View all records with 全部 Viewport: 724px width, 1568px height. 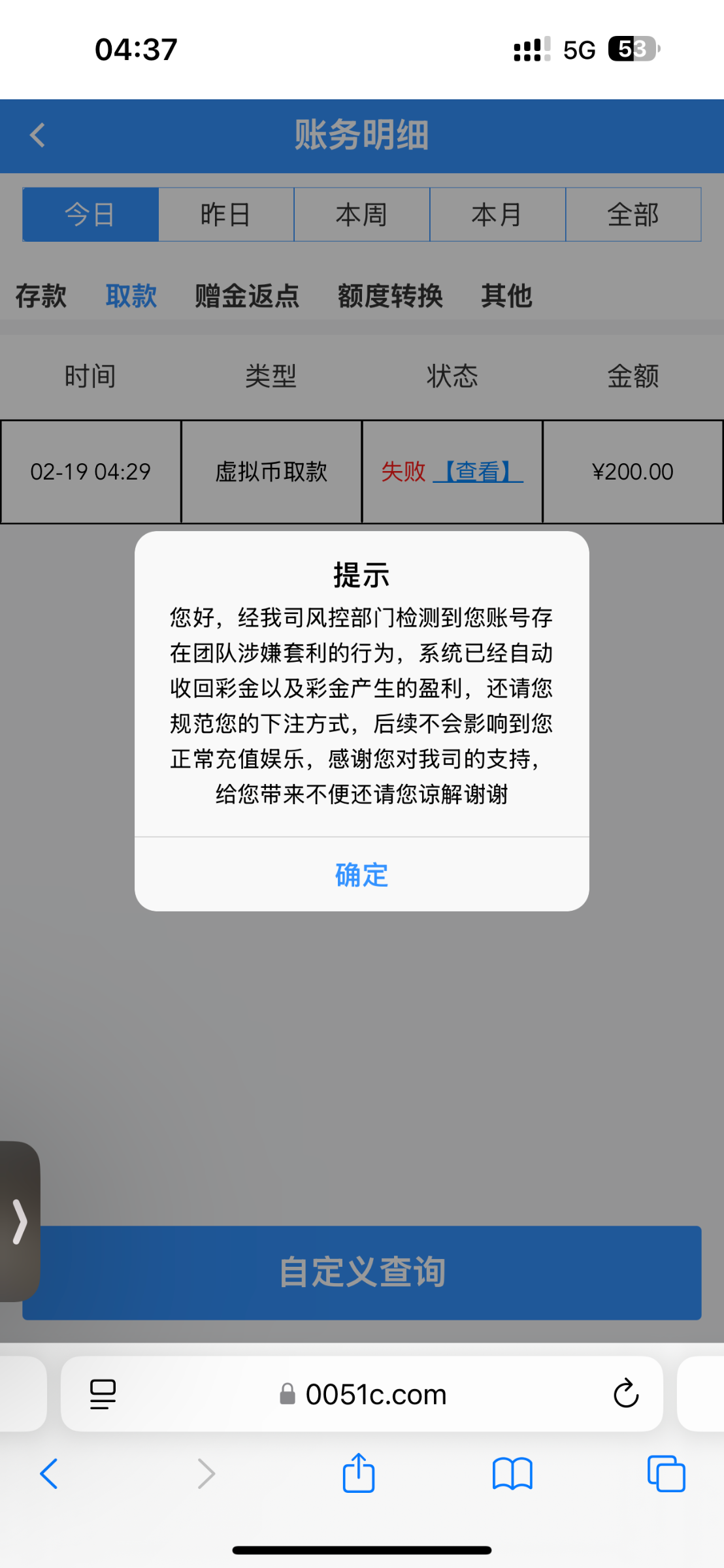pos(633,214)
